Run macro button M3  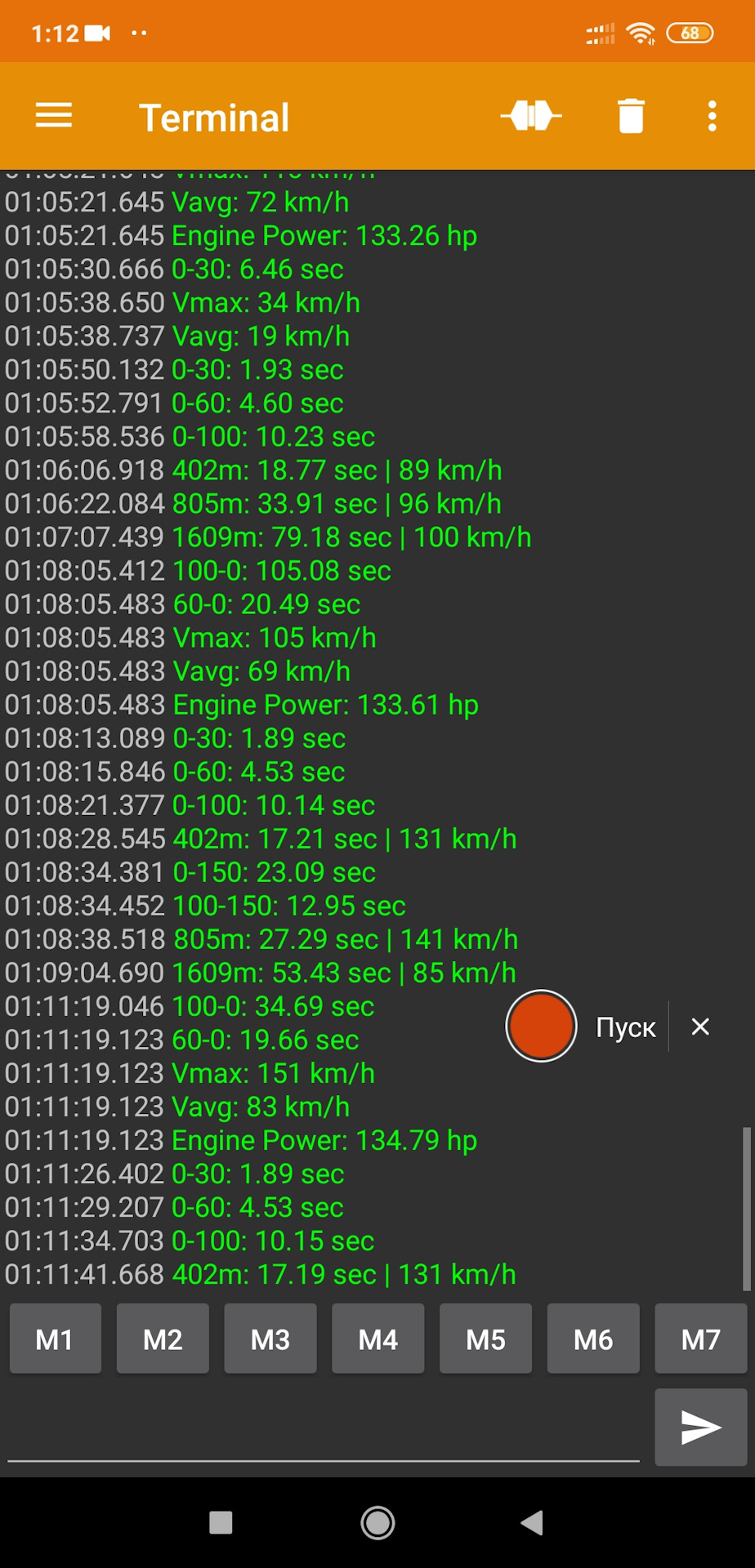pos(270,1339)
